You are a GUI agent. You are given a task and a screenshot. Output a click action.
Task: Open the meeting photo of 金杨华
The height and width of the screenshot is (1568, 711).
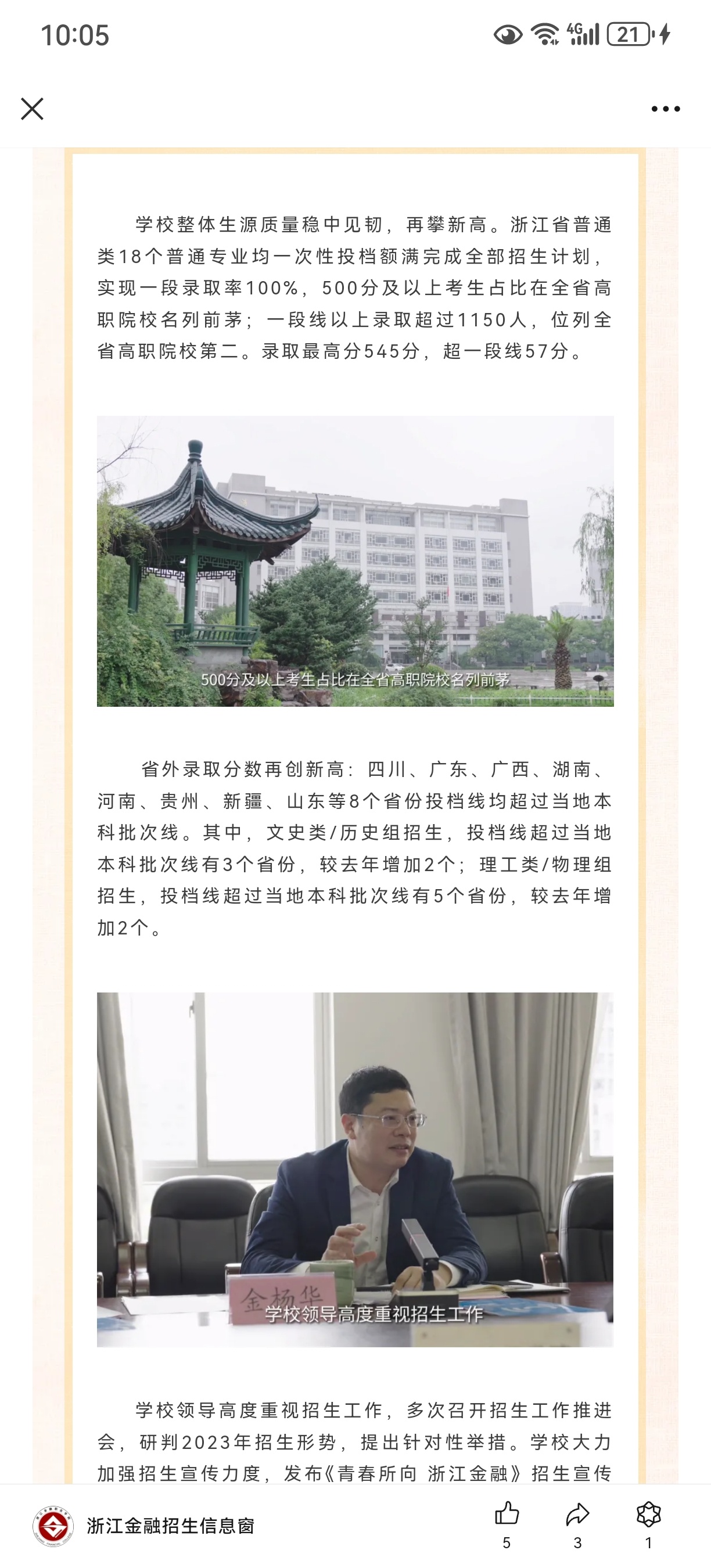[x=355, y=1169]
